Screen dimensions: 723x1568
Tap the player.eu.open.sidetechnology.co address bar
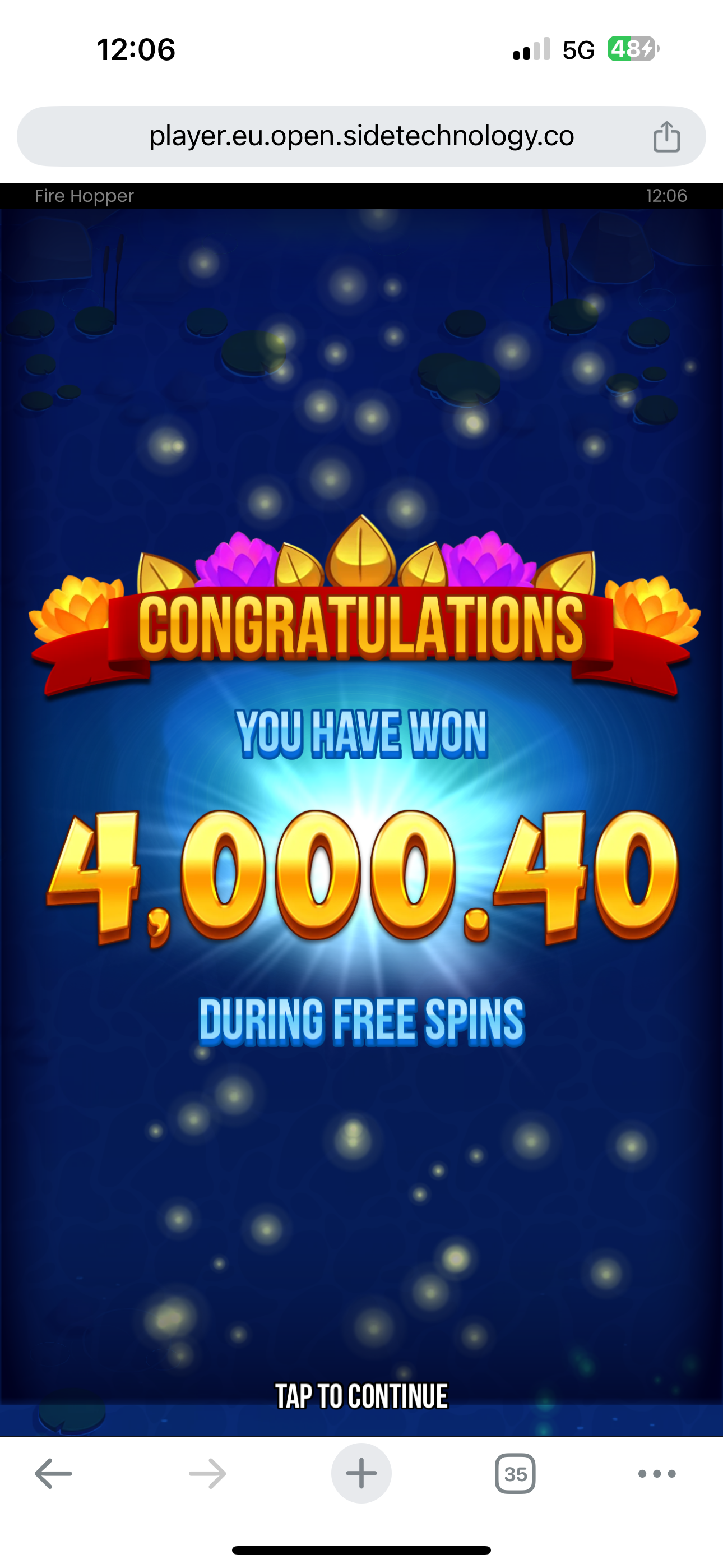[361, 136]
